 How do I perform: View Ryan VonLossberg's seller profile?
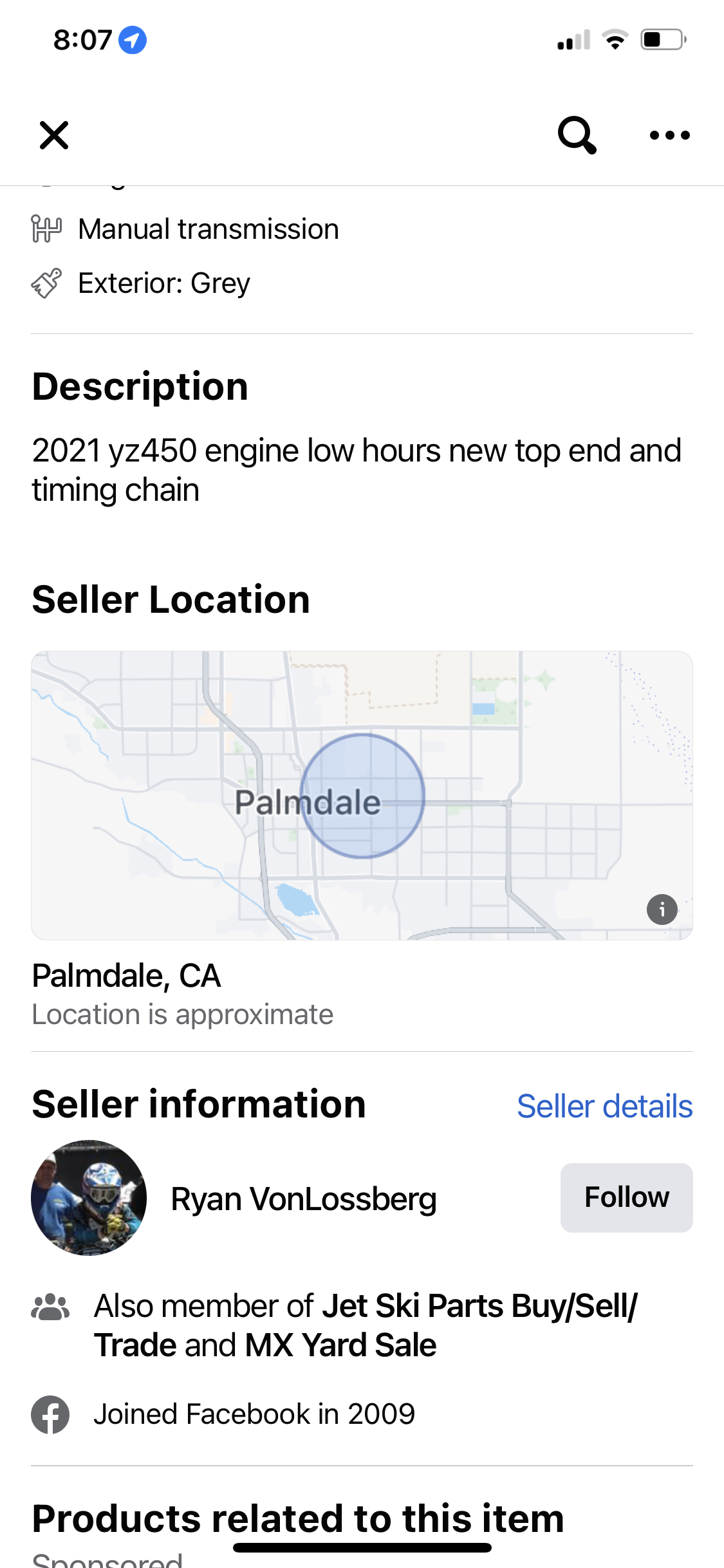[x=303, y=1199]
